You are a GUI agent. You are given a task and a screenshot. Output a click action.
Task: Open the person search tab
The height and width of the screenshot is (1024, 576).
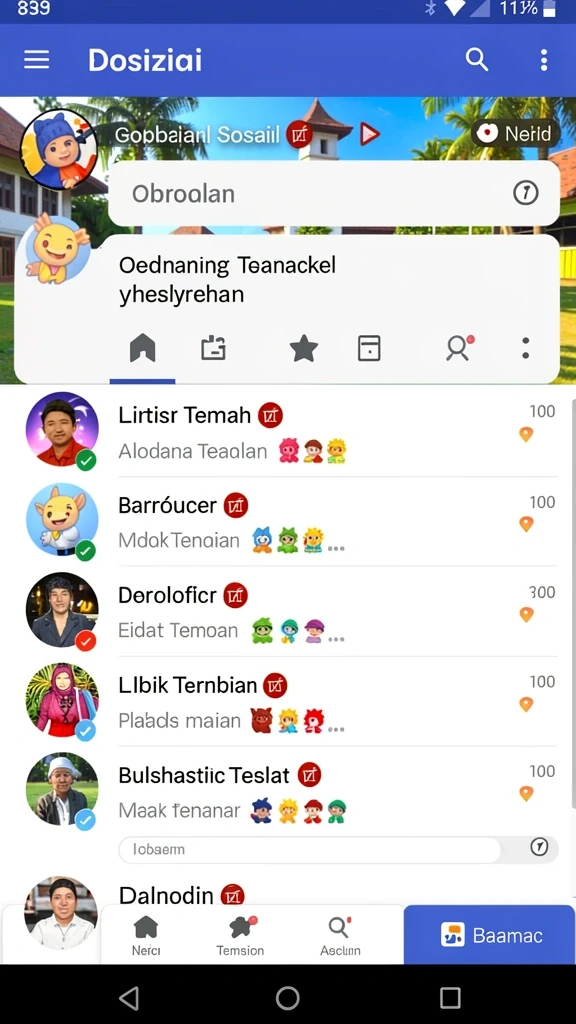(459, 349)
